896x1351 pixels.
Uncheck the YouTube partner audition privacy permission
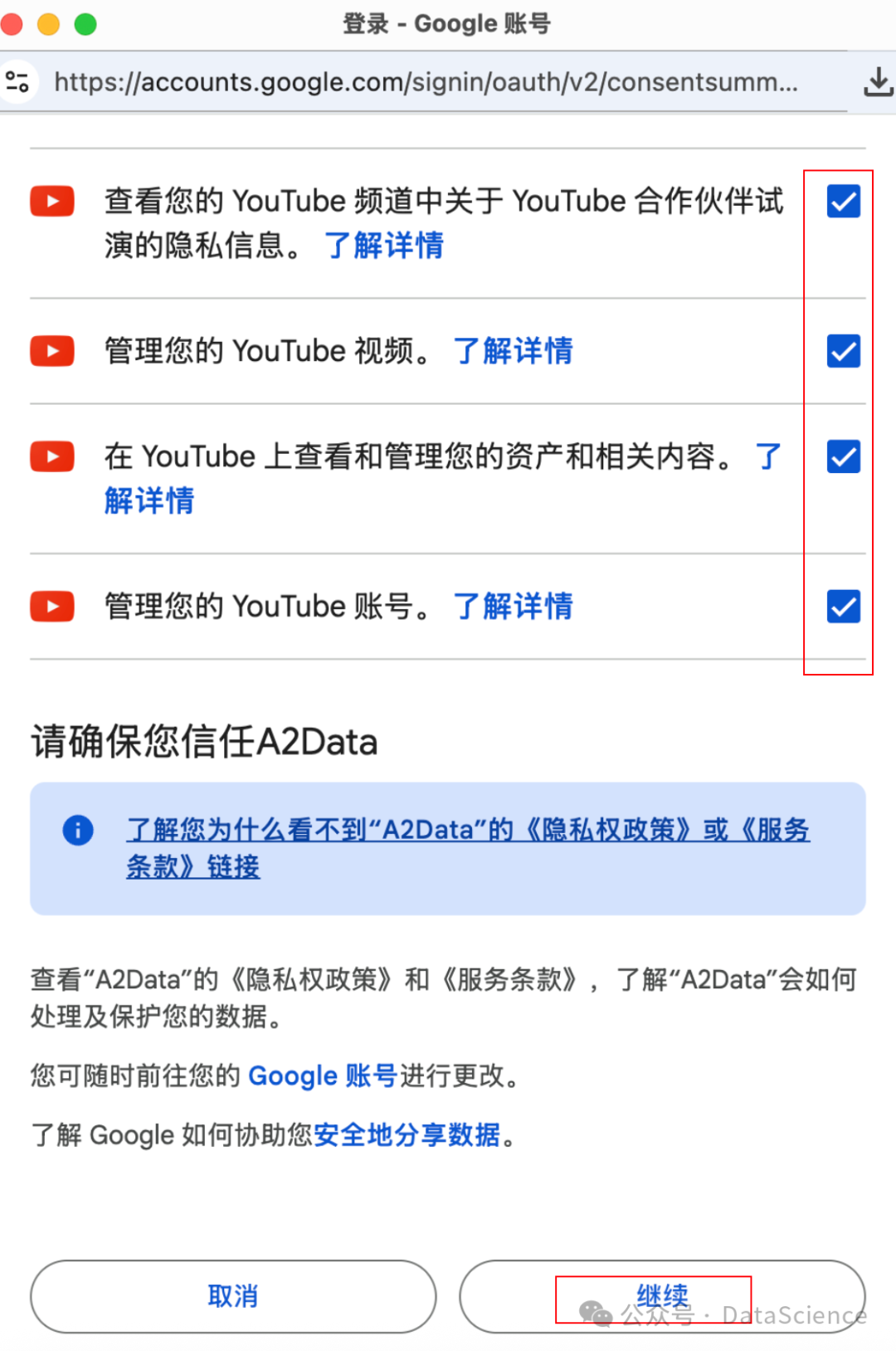843,202
